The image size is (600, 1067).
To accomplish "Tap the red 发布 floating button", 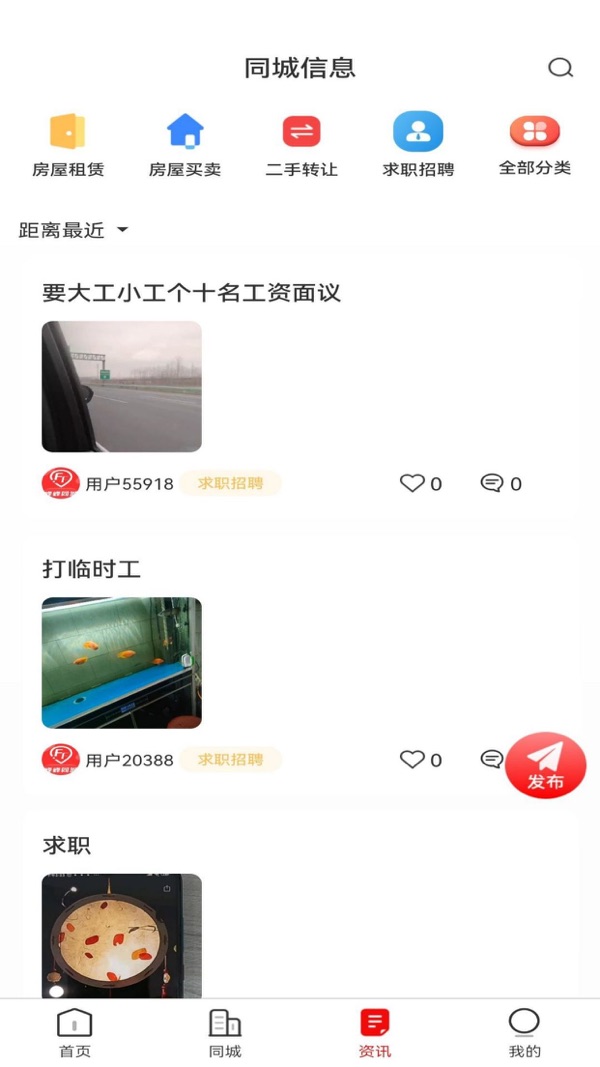I will click(545, 766).
